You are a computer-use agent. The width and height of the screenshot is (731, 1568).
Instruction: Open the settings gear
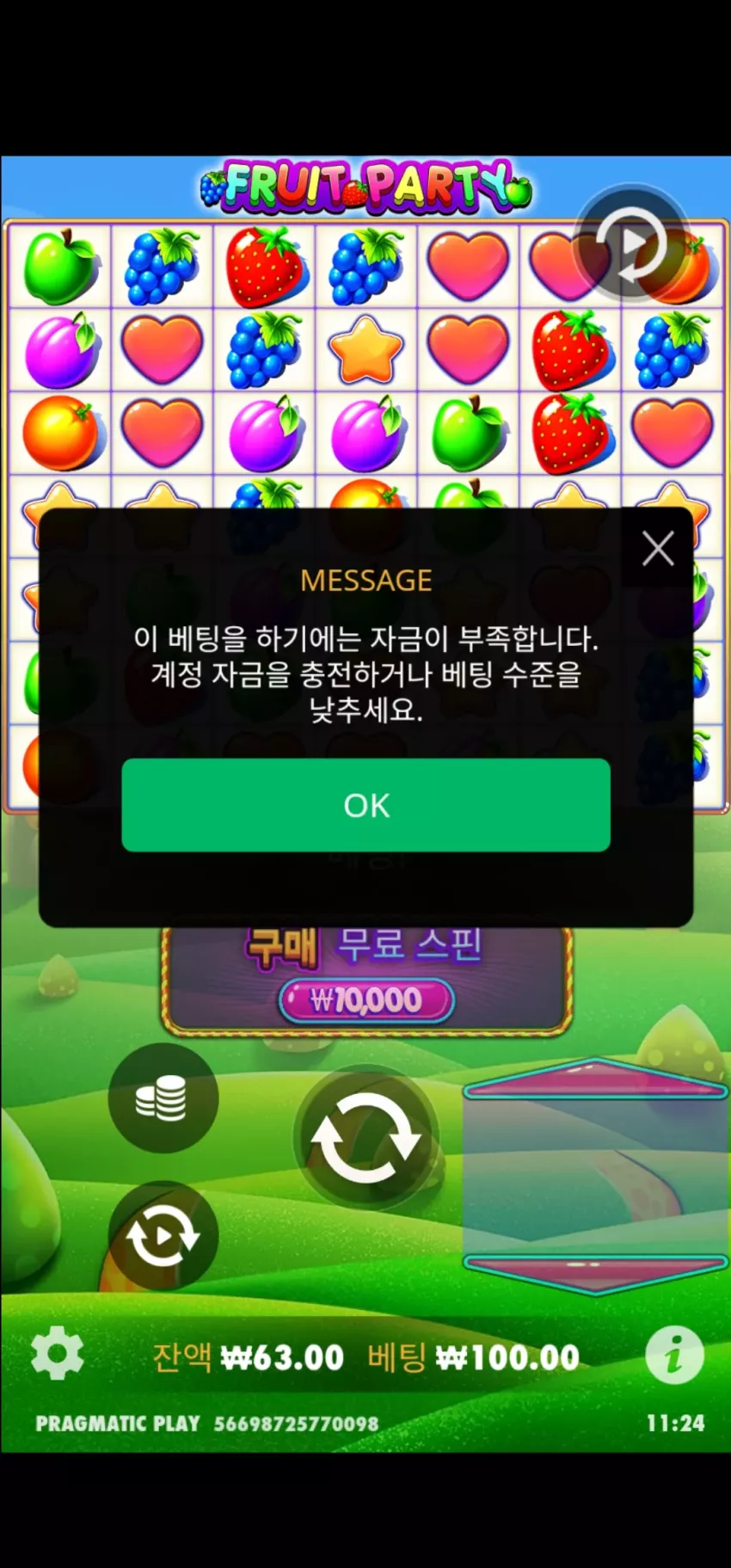tap(58, 1353)
